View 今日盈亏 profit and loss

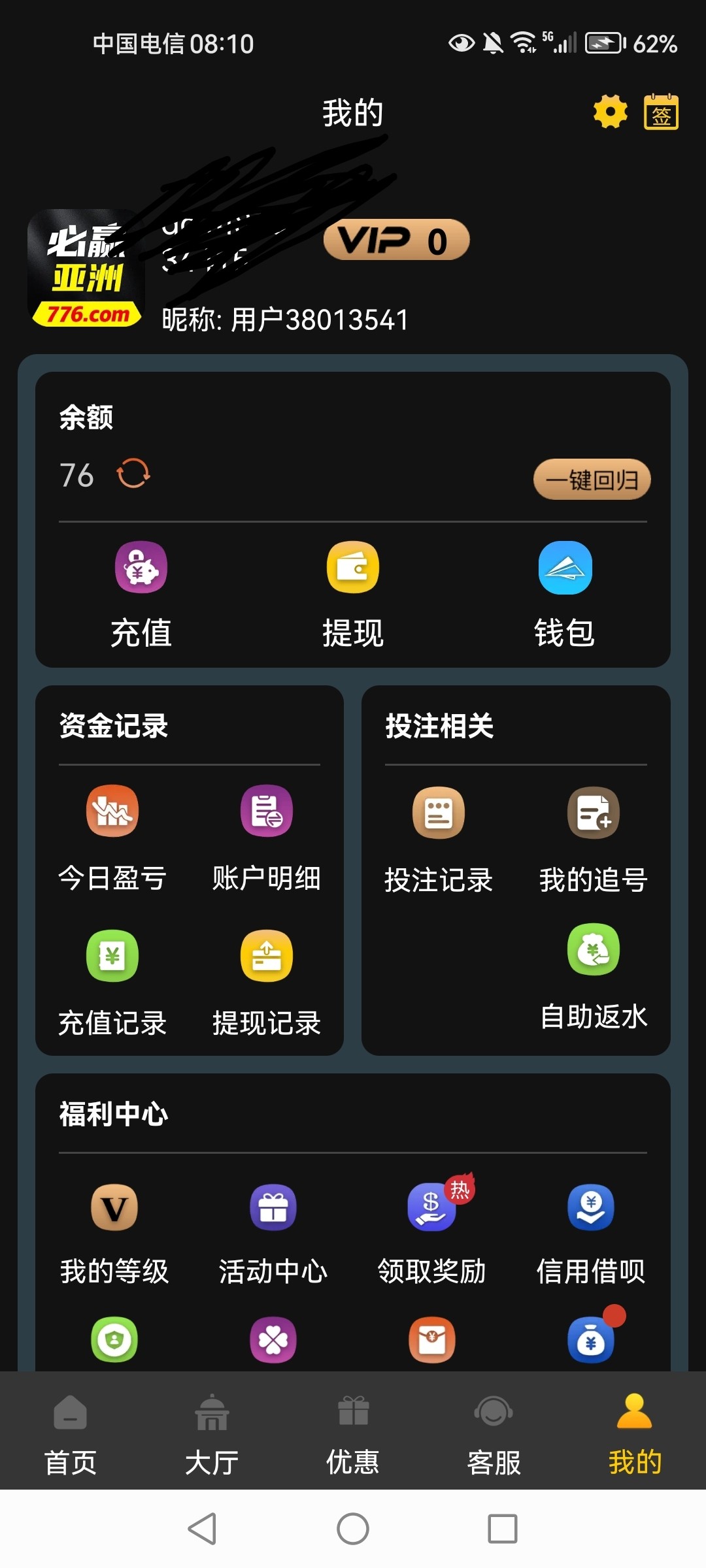click(112, 838)
